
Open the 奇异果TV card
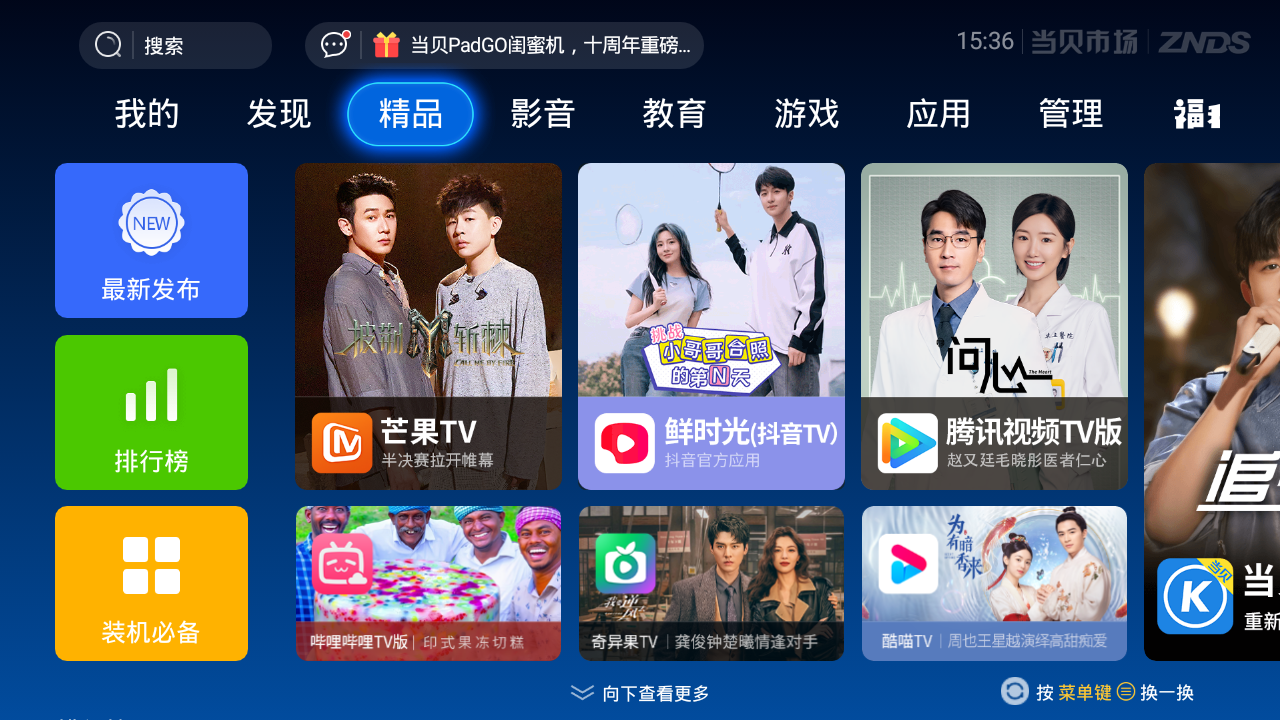pyautogui.click(x=711, y=583)
